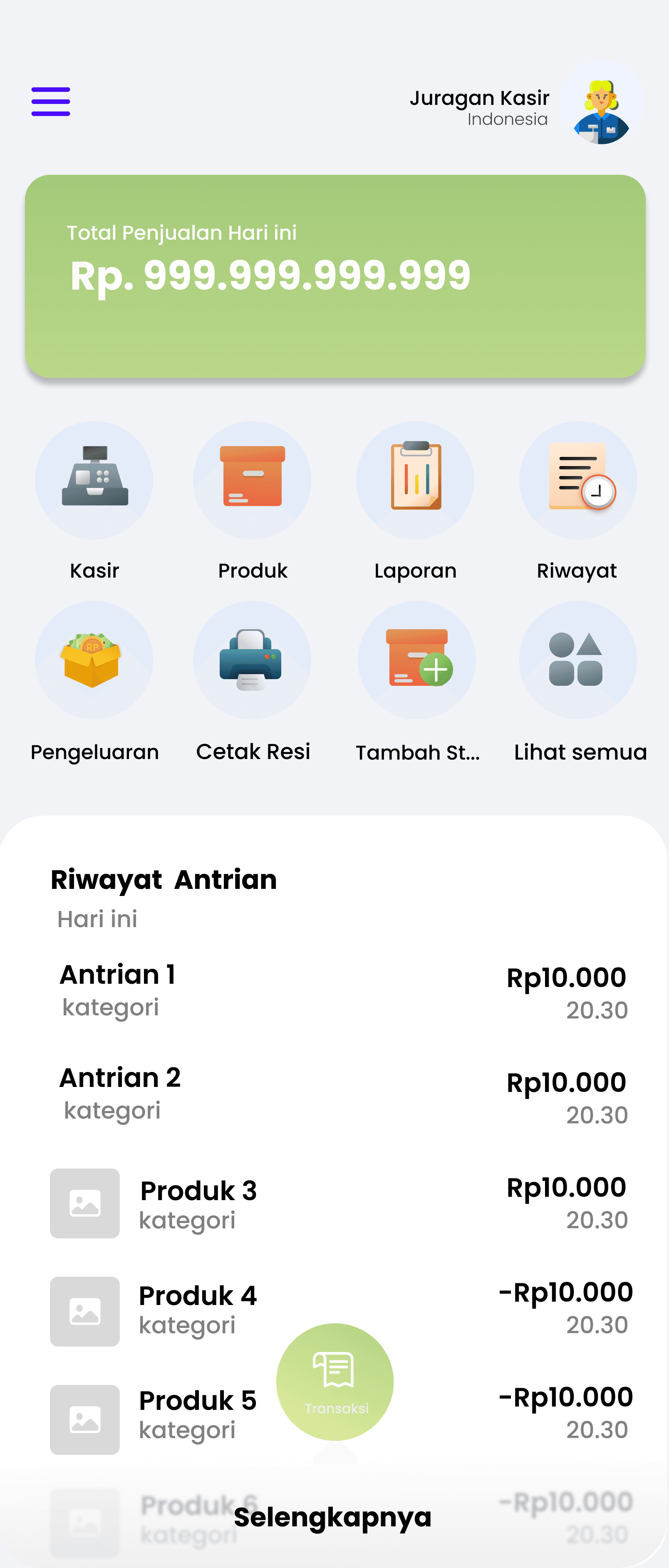This screenshot has width=669, height=1568.
Task: Tap Selengkapnya to see more
Action: [x=332, y=1518]
